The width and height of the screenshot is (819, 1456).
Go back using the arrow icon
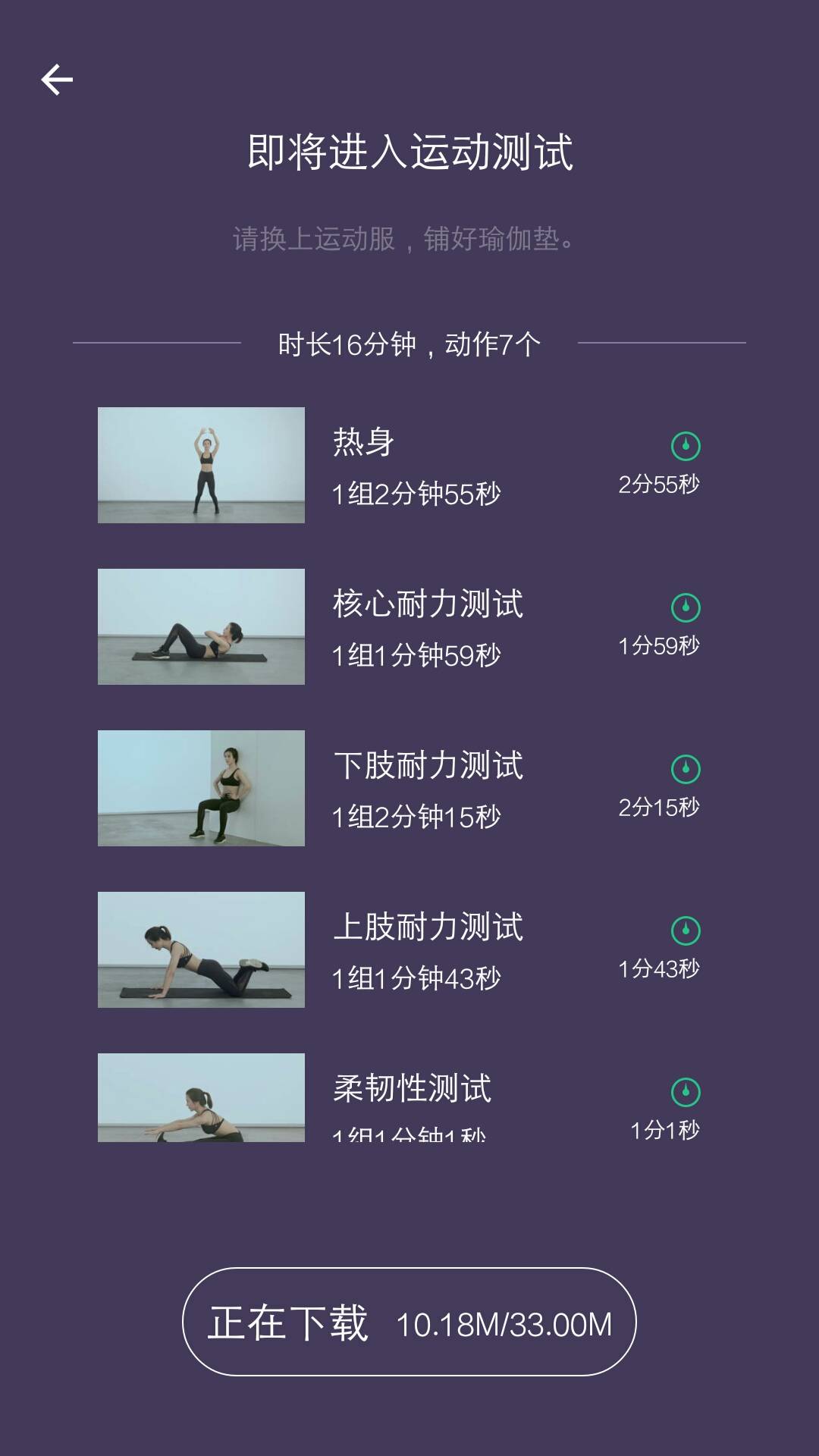pyautogui.click(x=57, y=80)
